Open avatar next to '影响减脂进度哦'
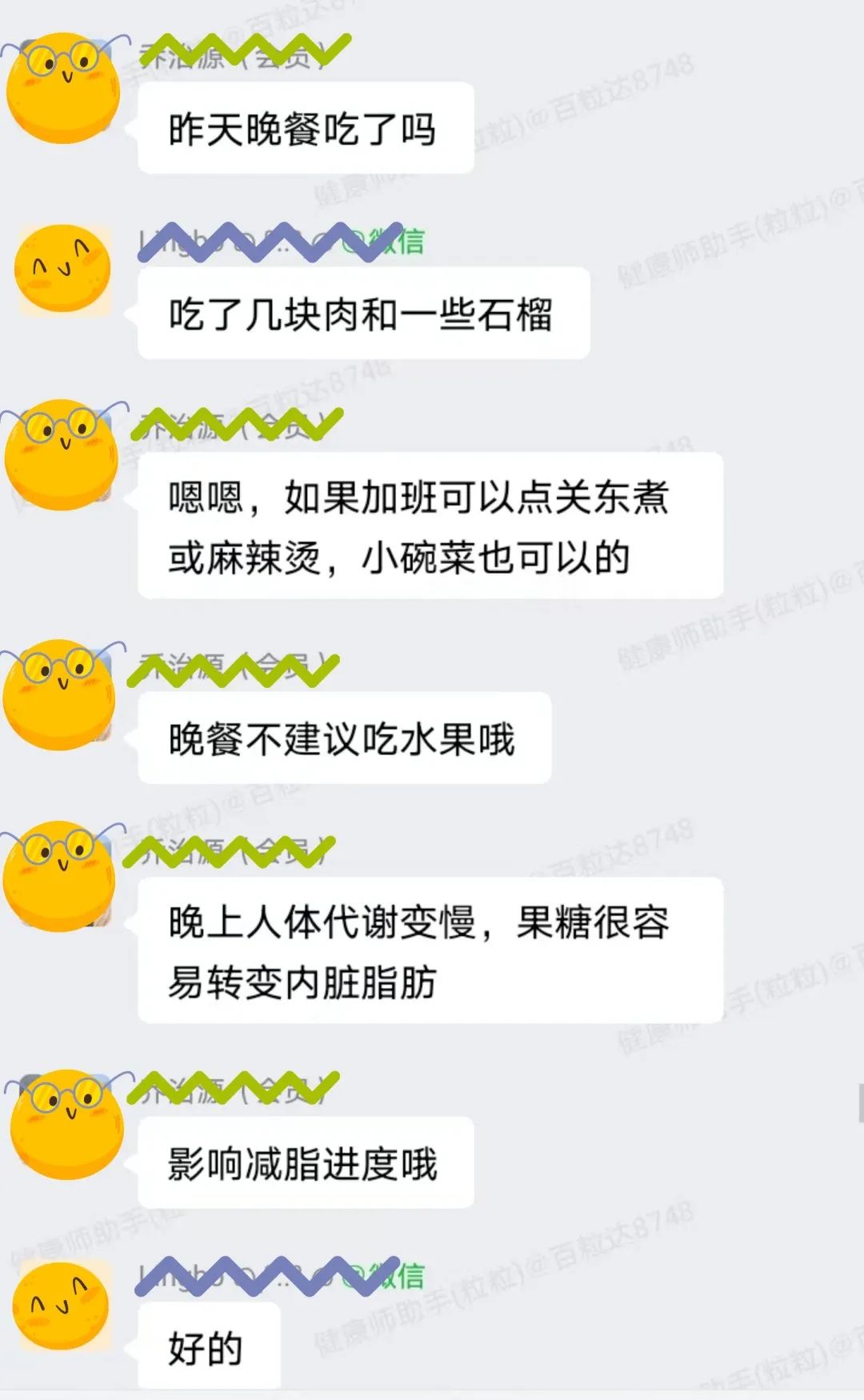 click(x=67, y=1125)
